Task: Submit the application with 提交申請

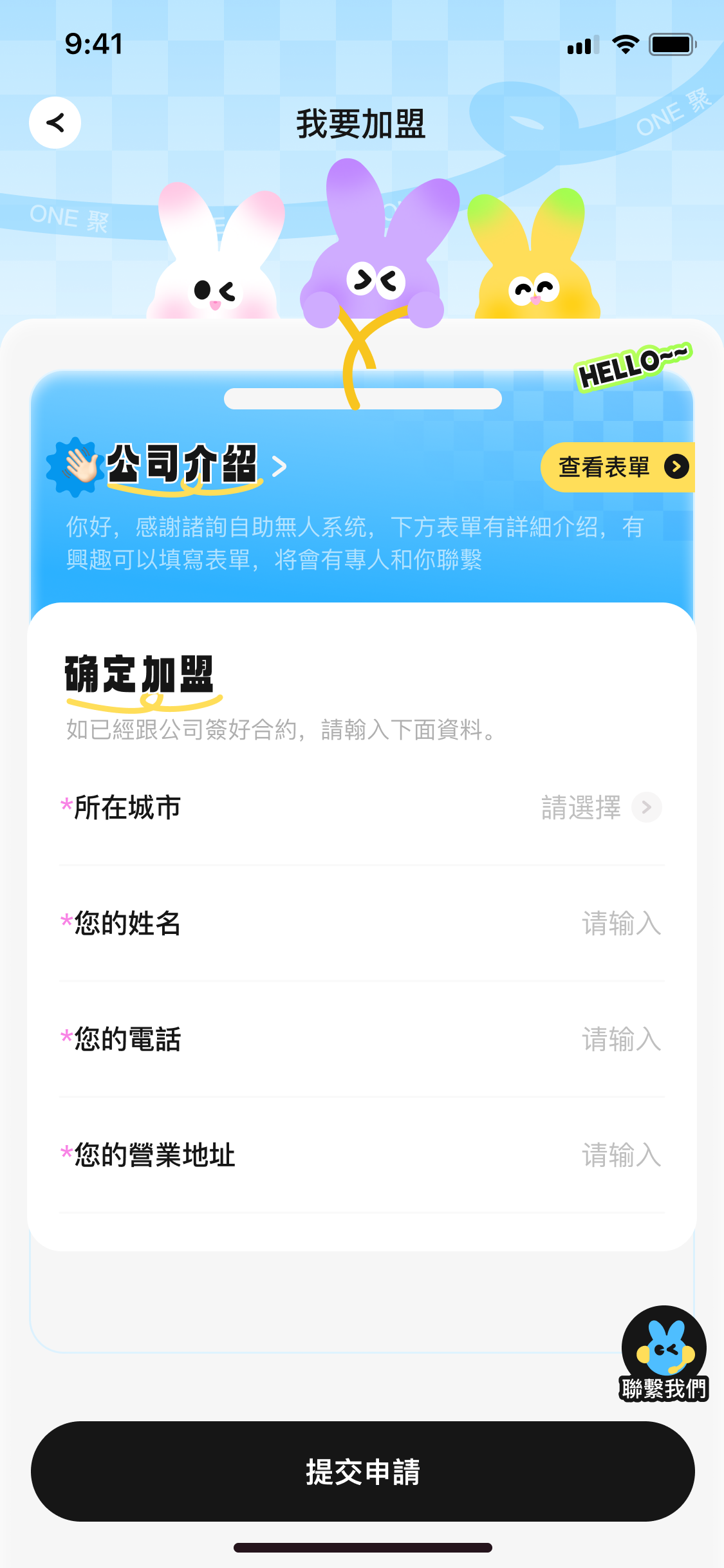Action: (x=362, y=1473)
